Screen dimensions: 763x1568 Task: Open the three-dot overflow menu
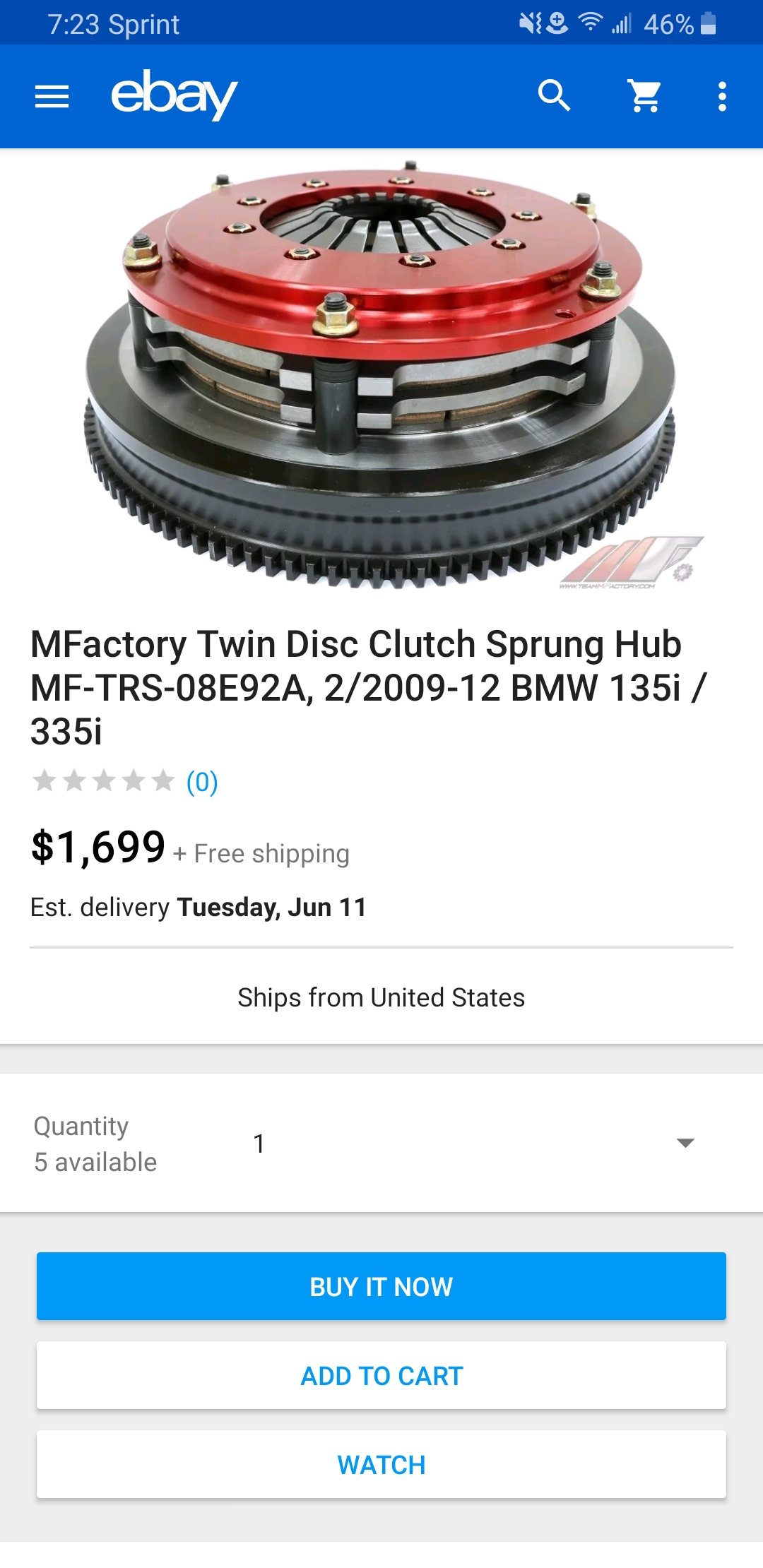722,97
